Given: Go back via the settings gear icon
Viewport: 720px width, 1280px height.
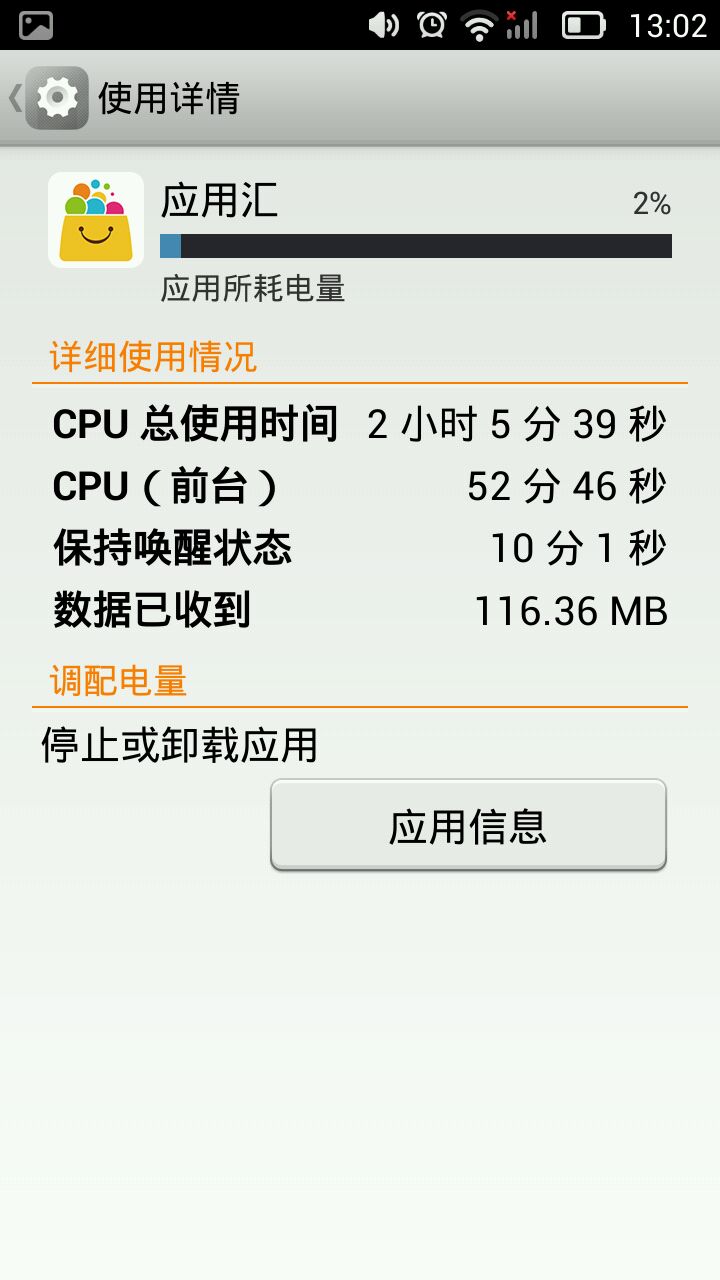Looking at the screenshot, I should pyautogui.click(x=55, y=98).
